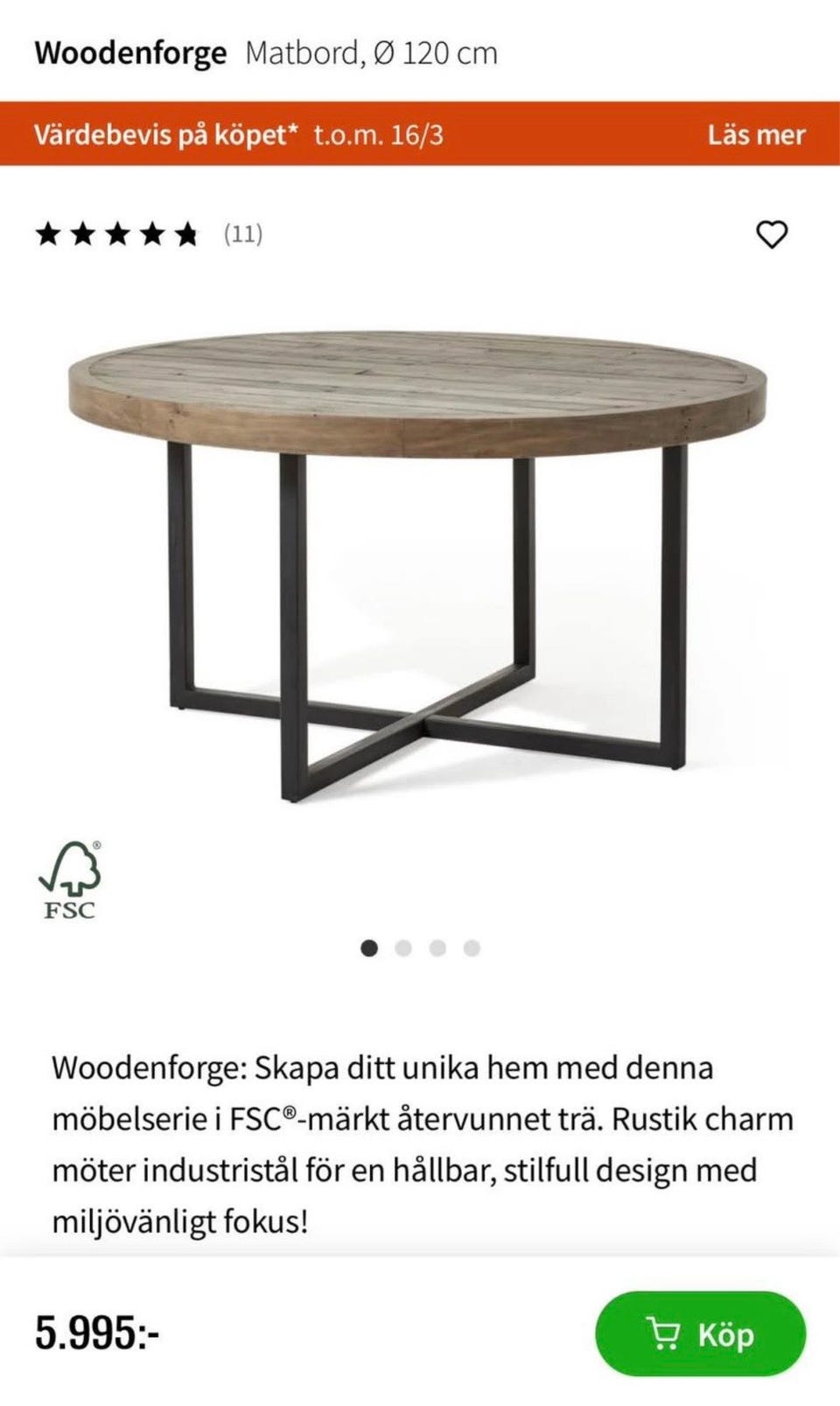Click the first black star icon
Image resolution: width=840 pixels, height=1406 pixels.
[x=49, y=234]
